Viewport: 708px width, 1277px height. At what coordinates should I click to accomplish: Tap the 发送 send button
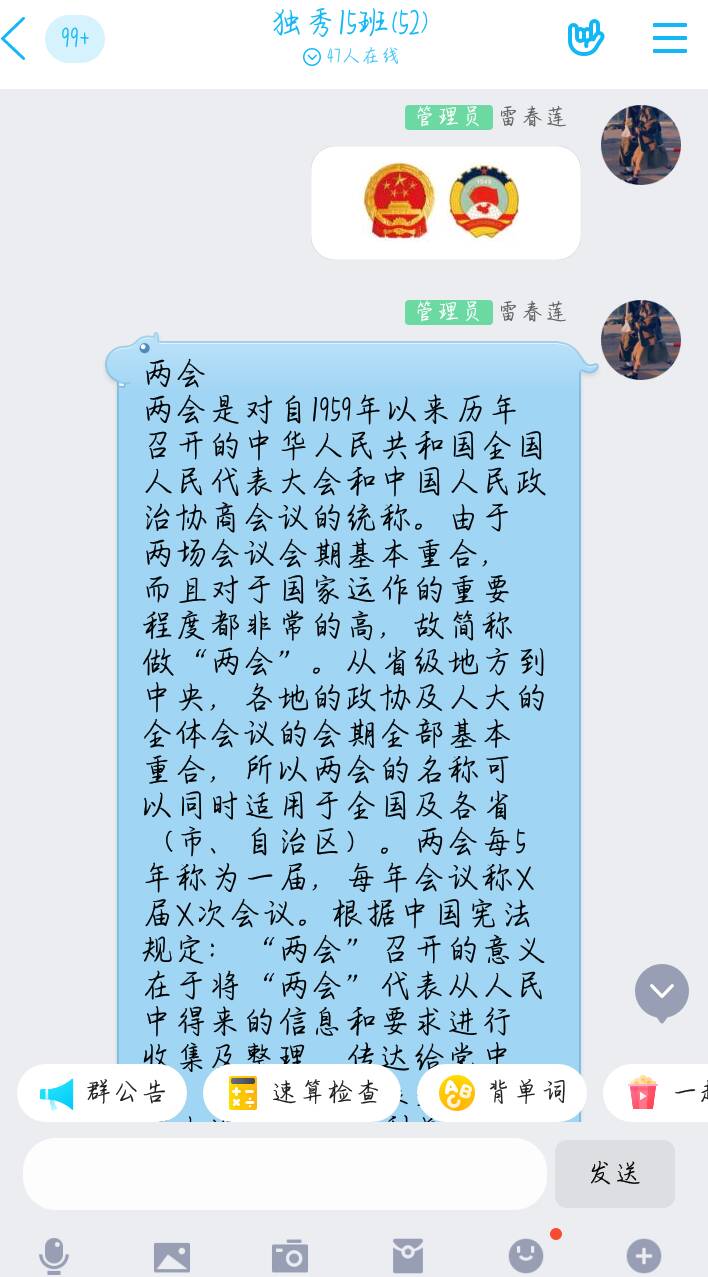click(x=614, y=1173)
